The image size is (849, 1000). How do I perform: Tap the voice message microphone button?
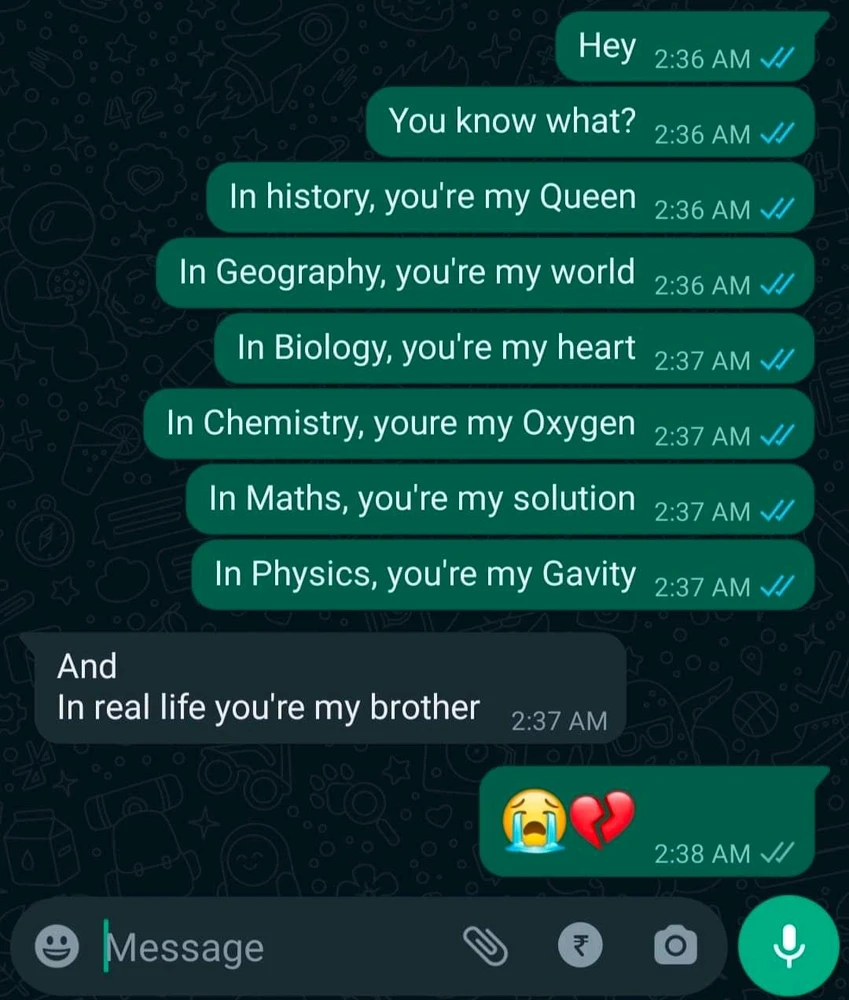tap(789, 945)
